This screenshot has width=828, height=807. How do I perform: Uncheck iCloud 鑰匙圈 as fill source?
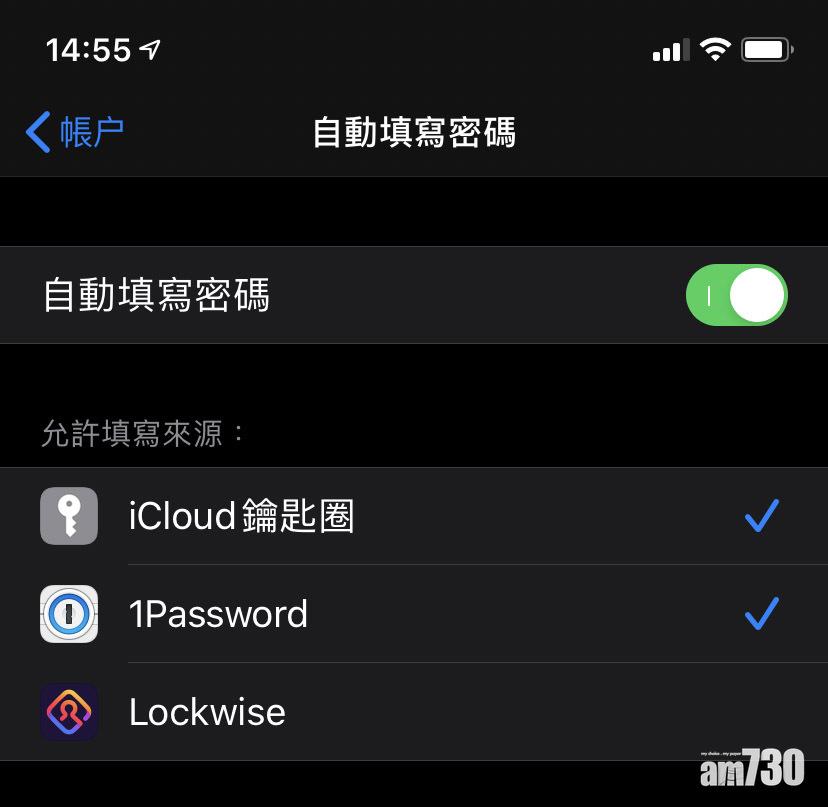pos(414,516)
